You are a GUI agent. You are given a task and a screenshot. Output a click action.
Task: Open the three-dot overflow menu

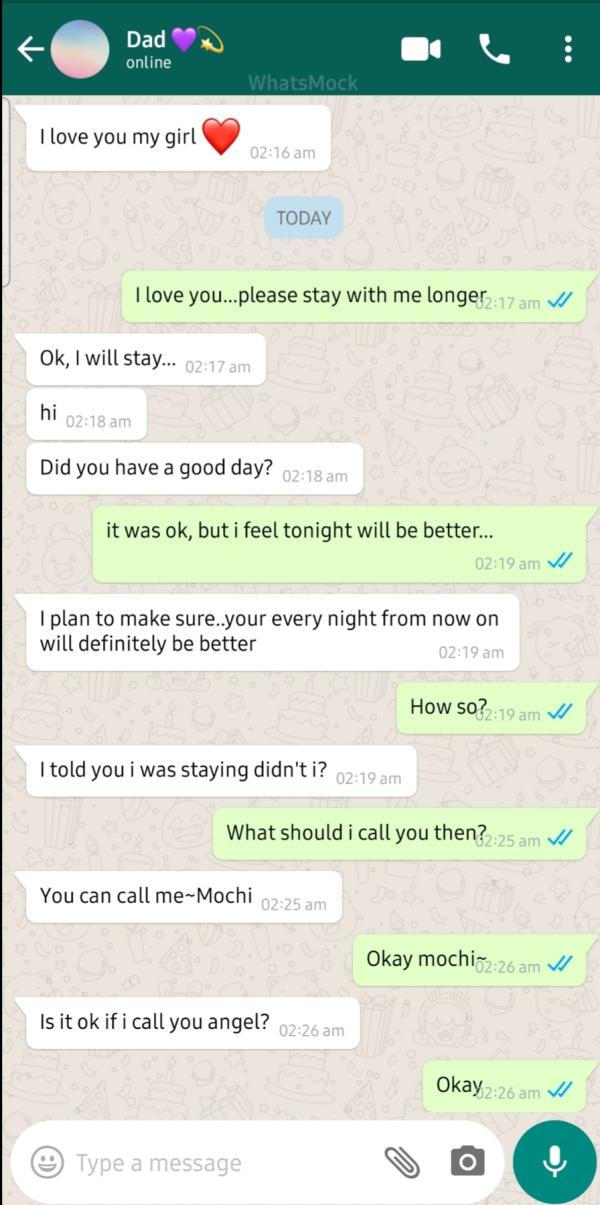coord(568,49)
